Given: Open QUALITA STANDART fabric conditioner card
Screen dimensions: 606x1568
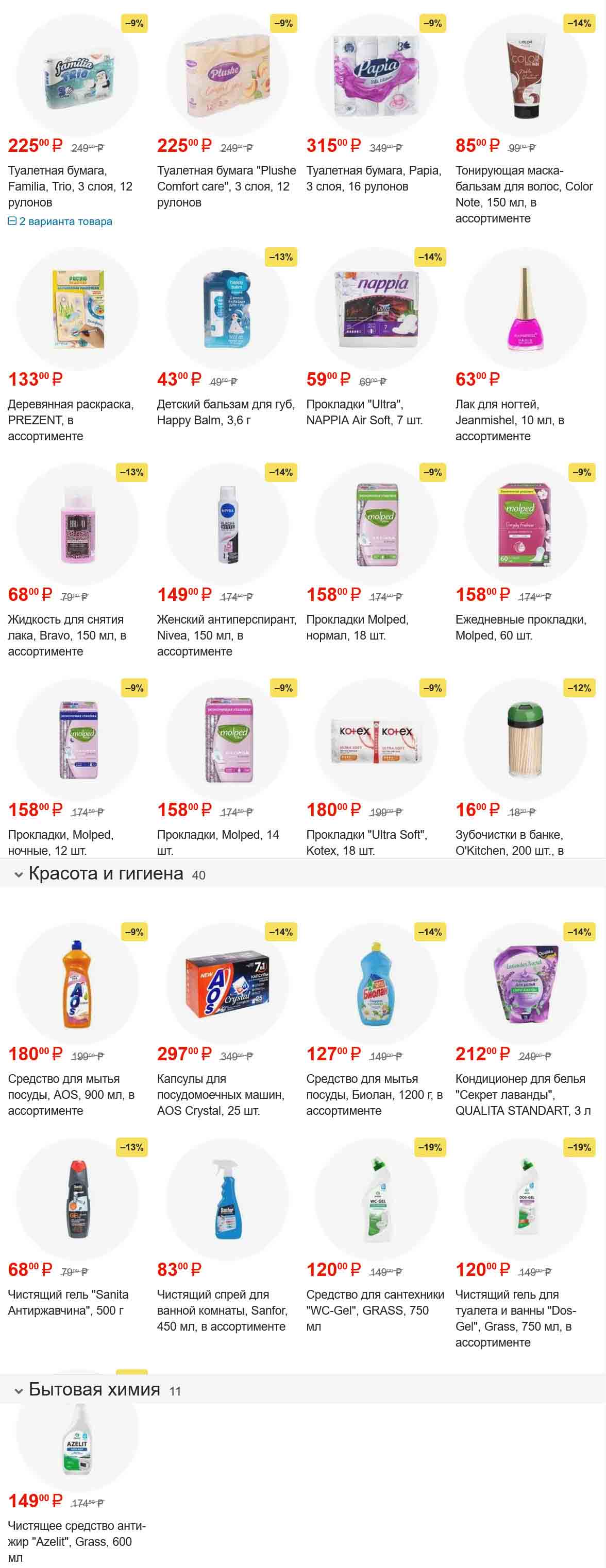Looking at the screenshot, I should pyautogui.click(x=525, y=984).
